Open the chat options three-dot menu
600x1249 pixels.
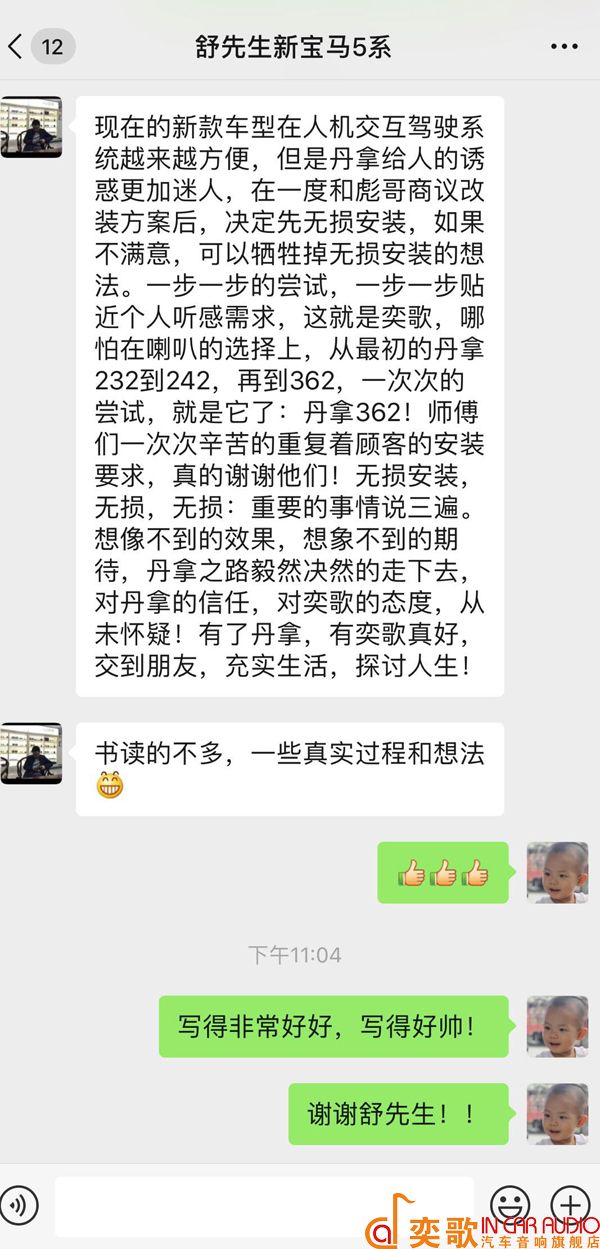click(564, 47)
